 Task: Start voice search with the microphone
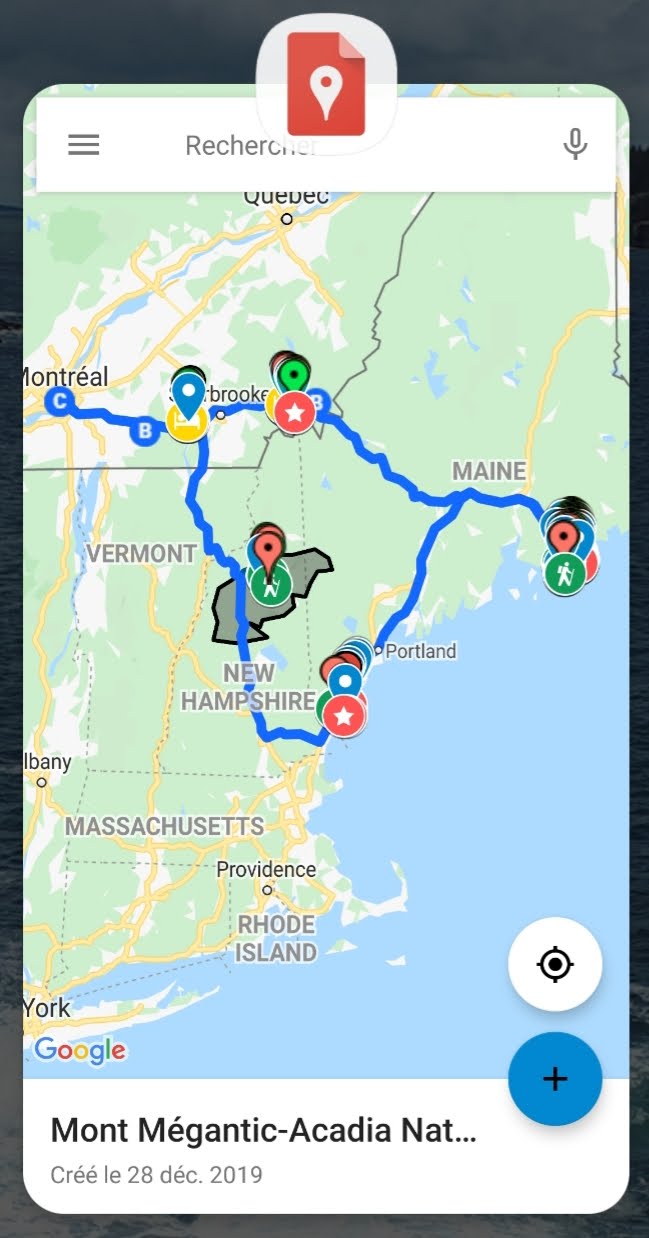(574, 145)
